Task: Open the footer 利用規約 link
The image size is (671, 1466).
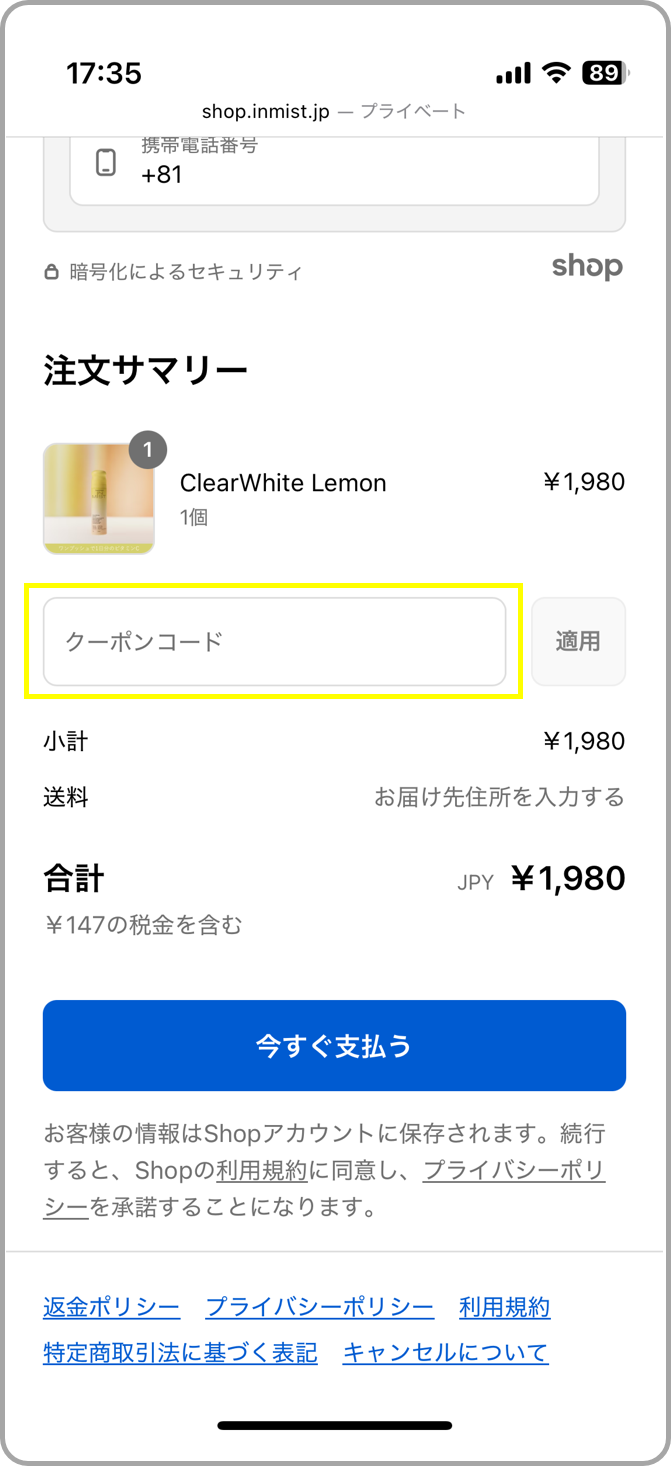Action: (505, 1307)
